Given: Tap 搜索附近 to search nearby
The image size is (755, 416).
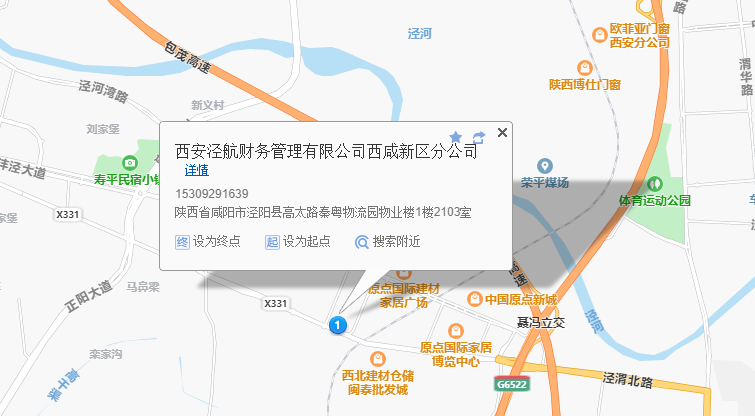Looking at the screenshot, I should (388, 242).
